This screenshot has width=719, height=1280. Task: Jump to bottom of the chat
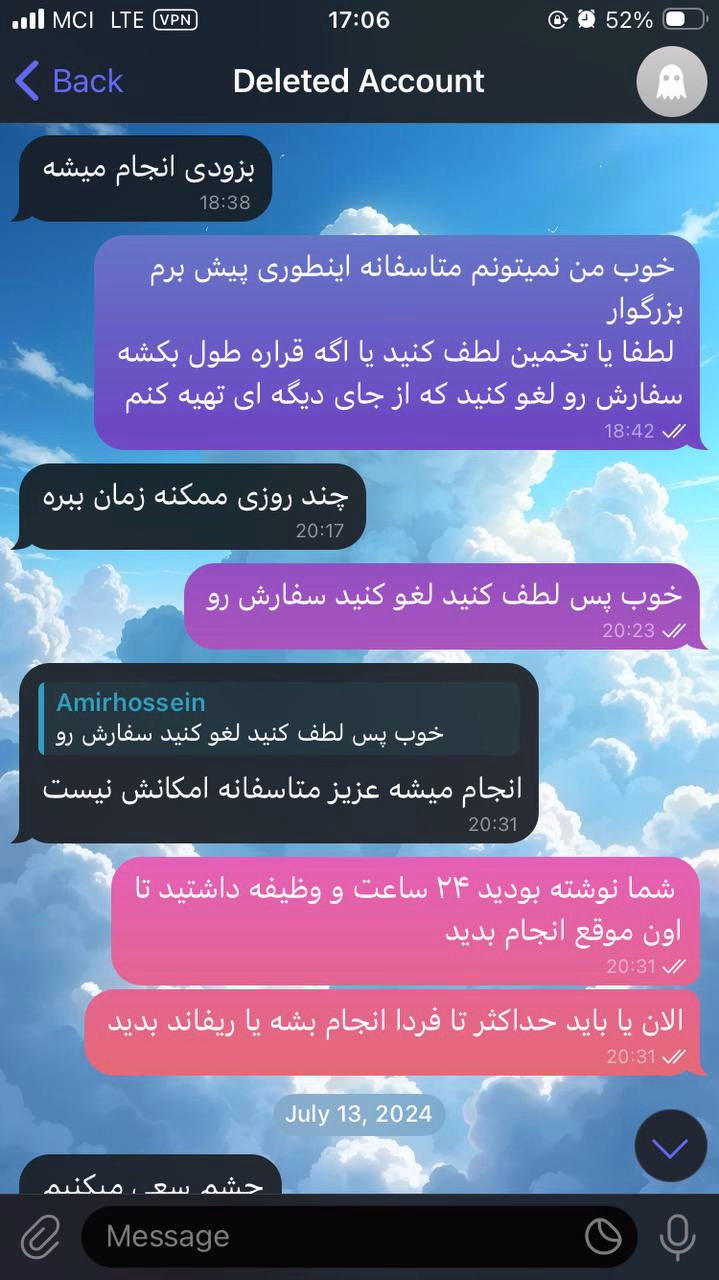(x=670, y=1146)
